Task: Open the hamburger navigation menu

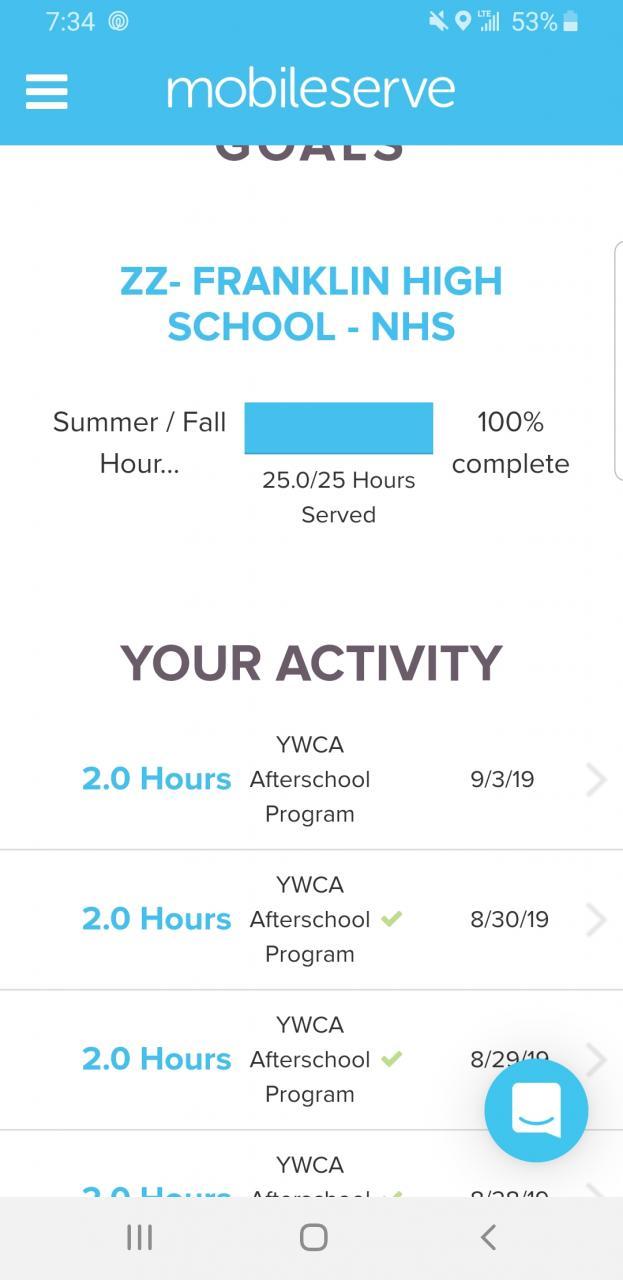Action: (46, 91)
